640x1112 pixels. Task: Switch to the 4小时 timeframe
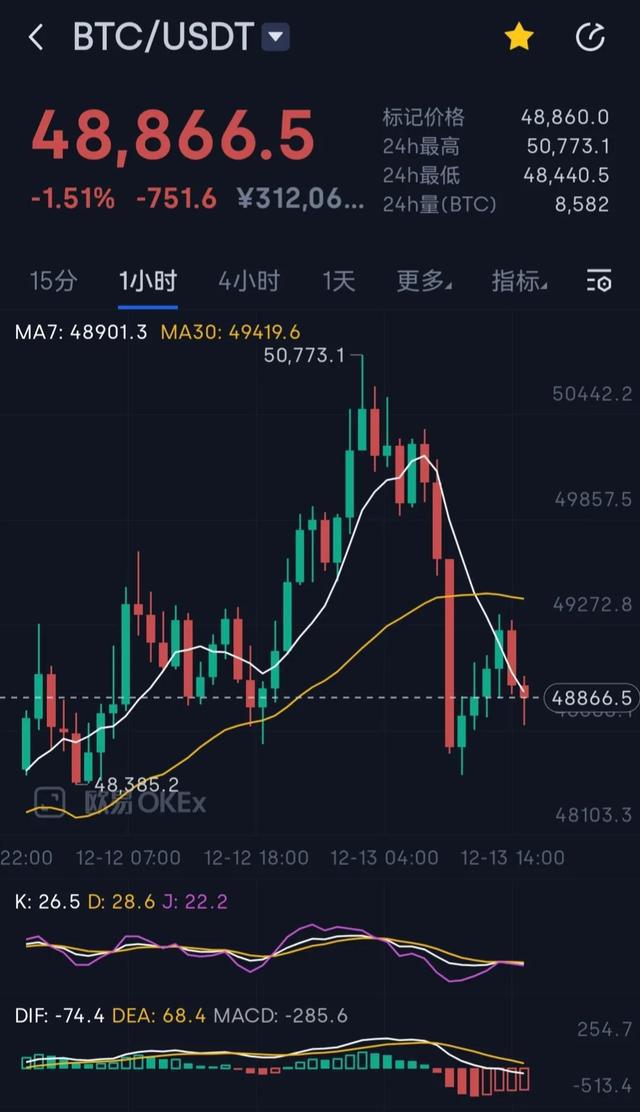249,281
